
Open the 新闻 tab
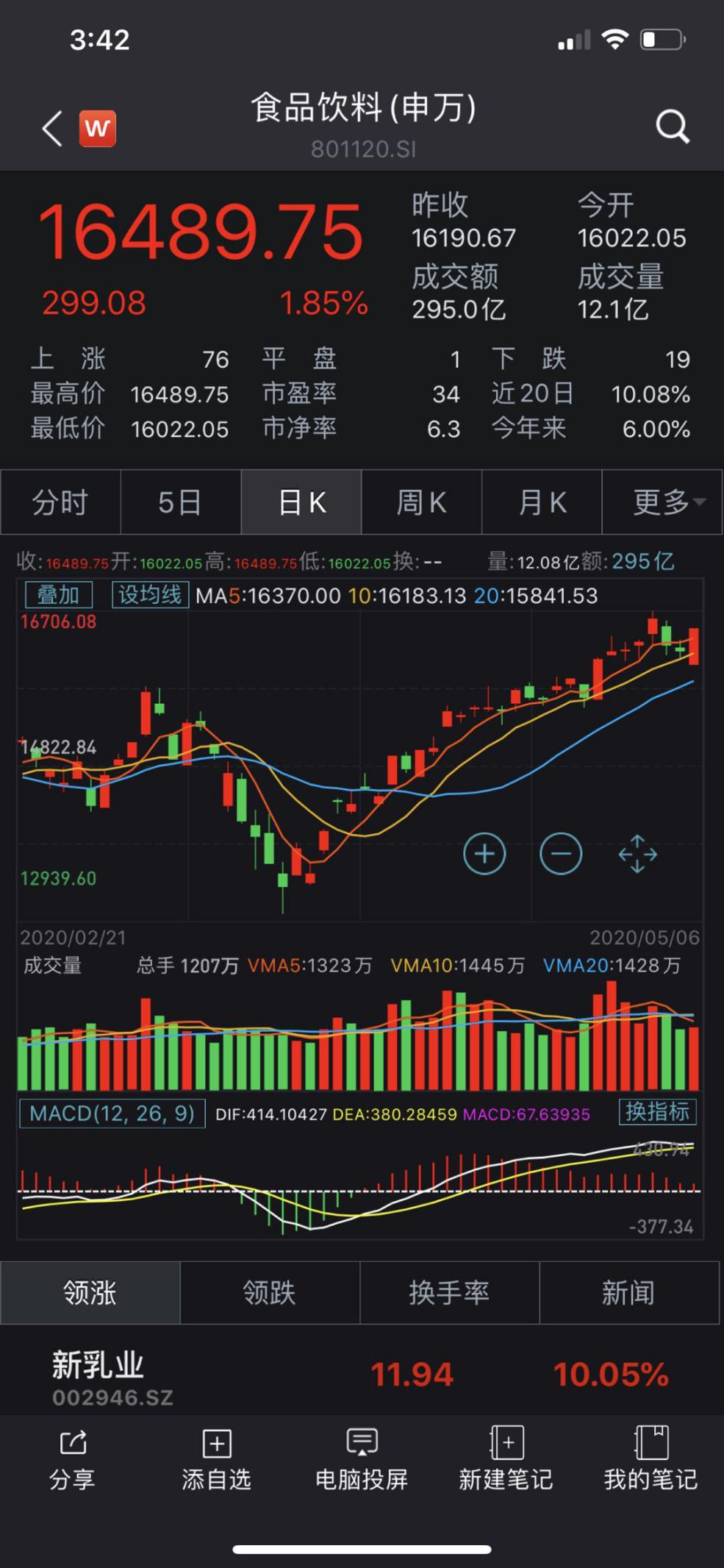click(x=628, y=1292)
